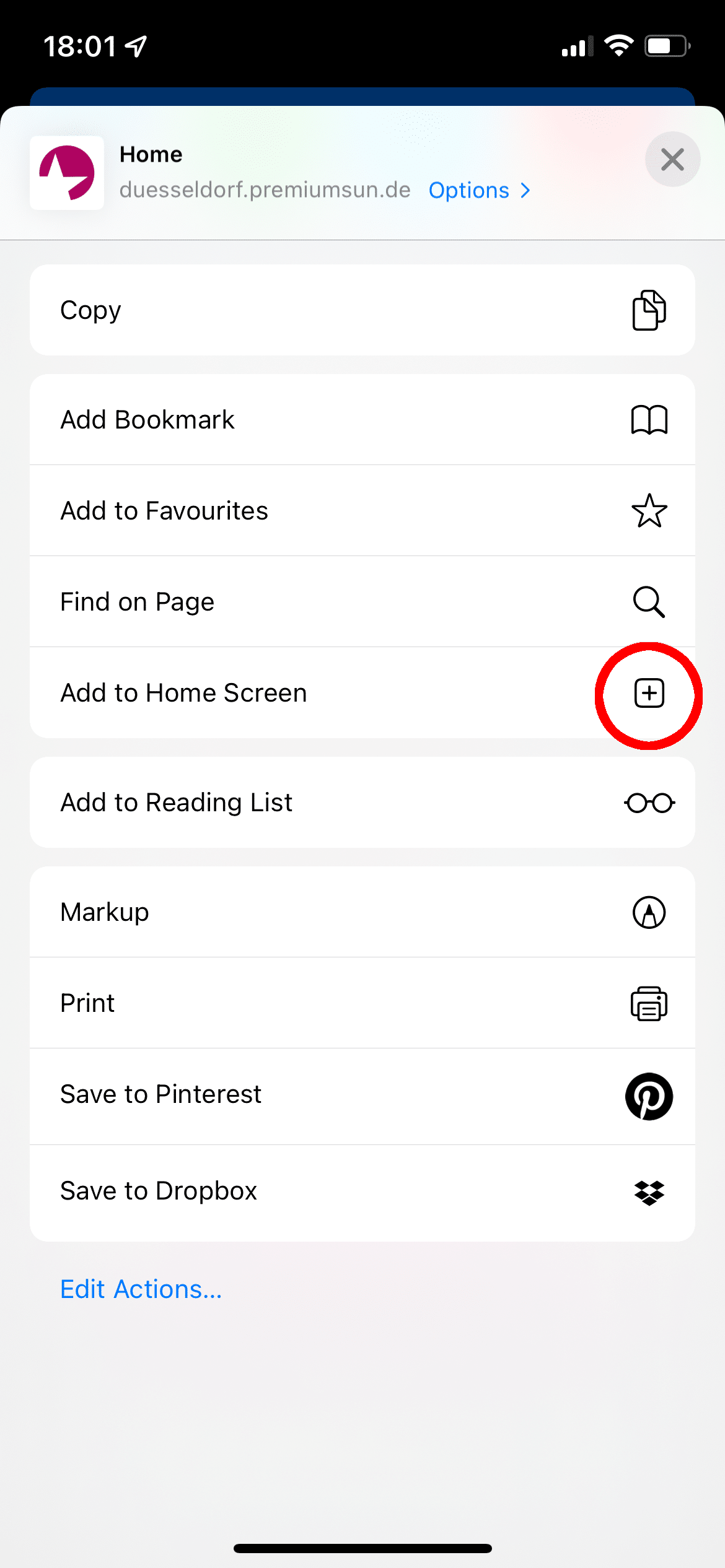This screenshot has height=1568, width=725.
Task: Tap Add to Home Screen
Action: point(362,693)
